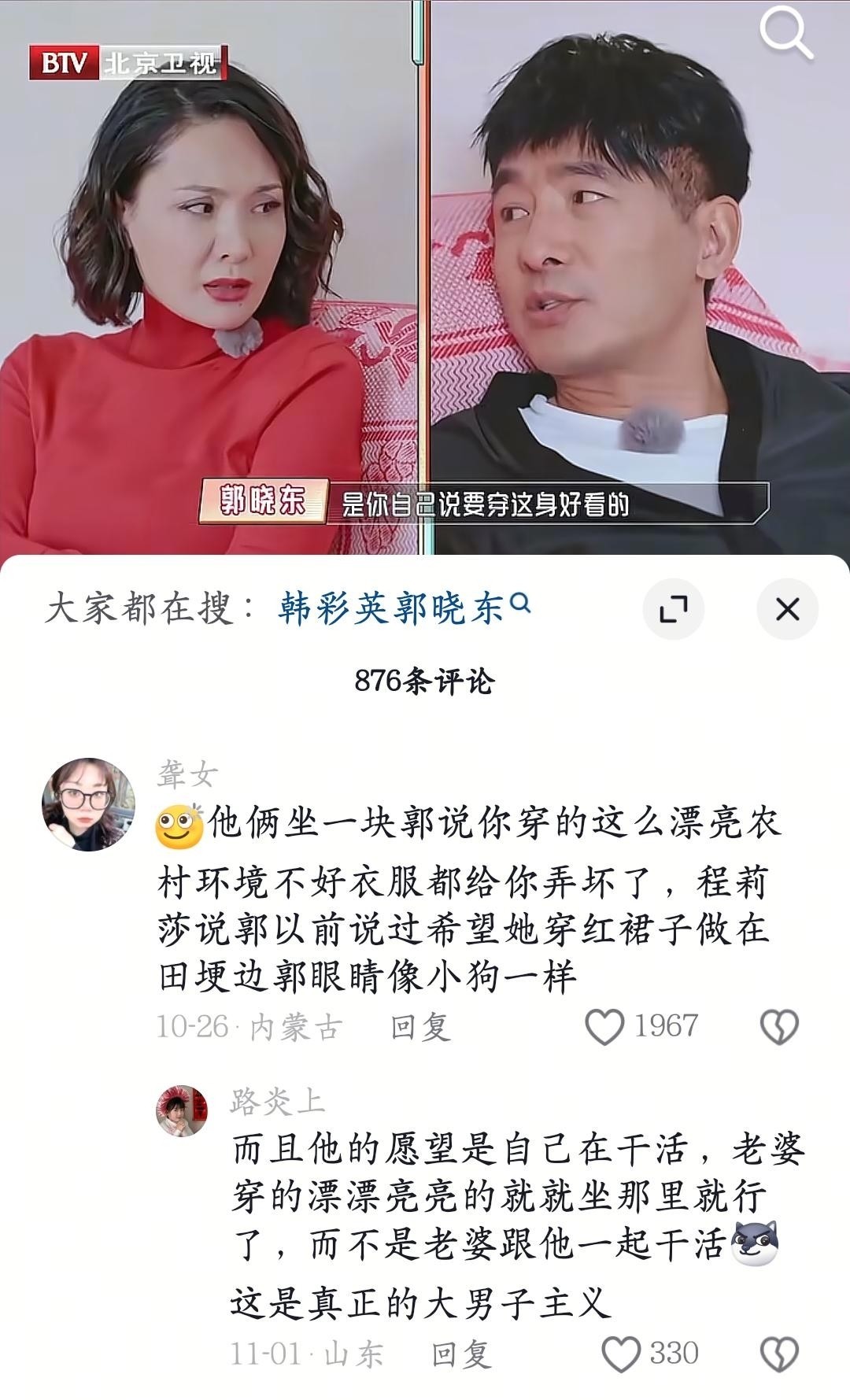The width and height of the screenshot is (850, 1400).
Task: Dislike 聋女's comment
Action: click(x=779, y=1027)
